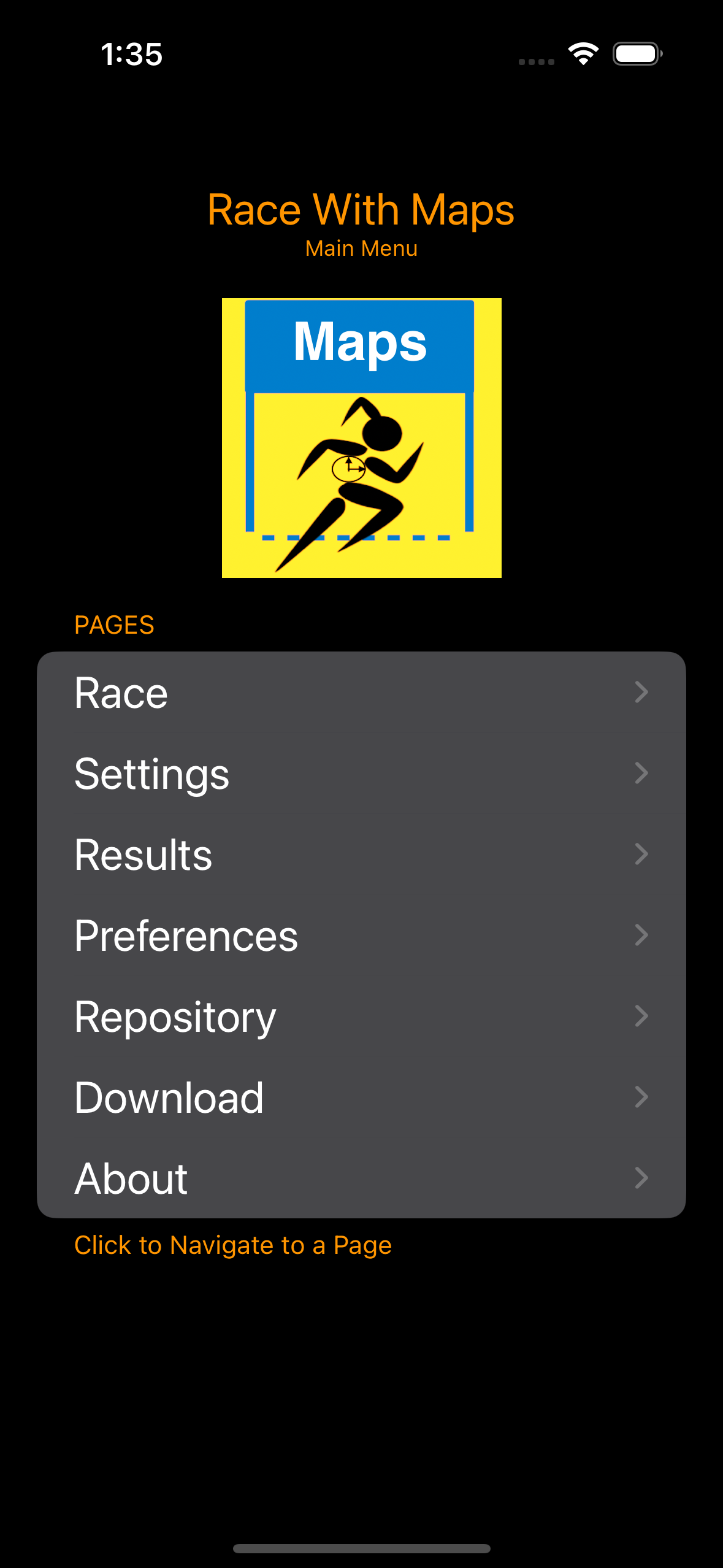
Task: Navigate to the Repository page
Action: [361, 1017]
